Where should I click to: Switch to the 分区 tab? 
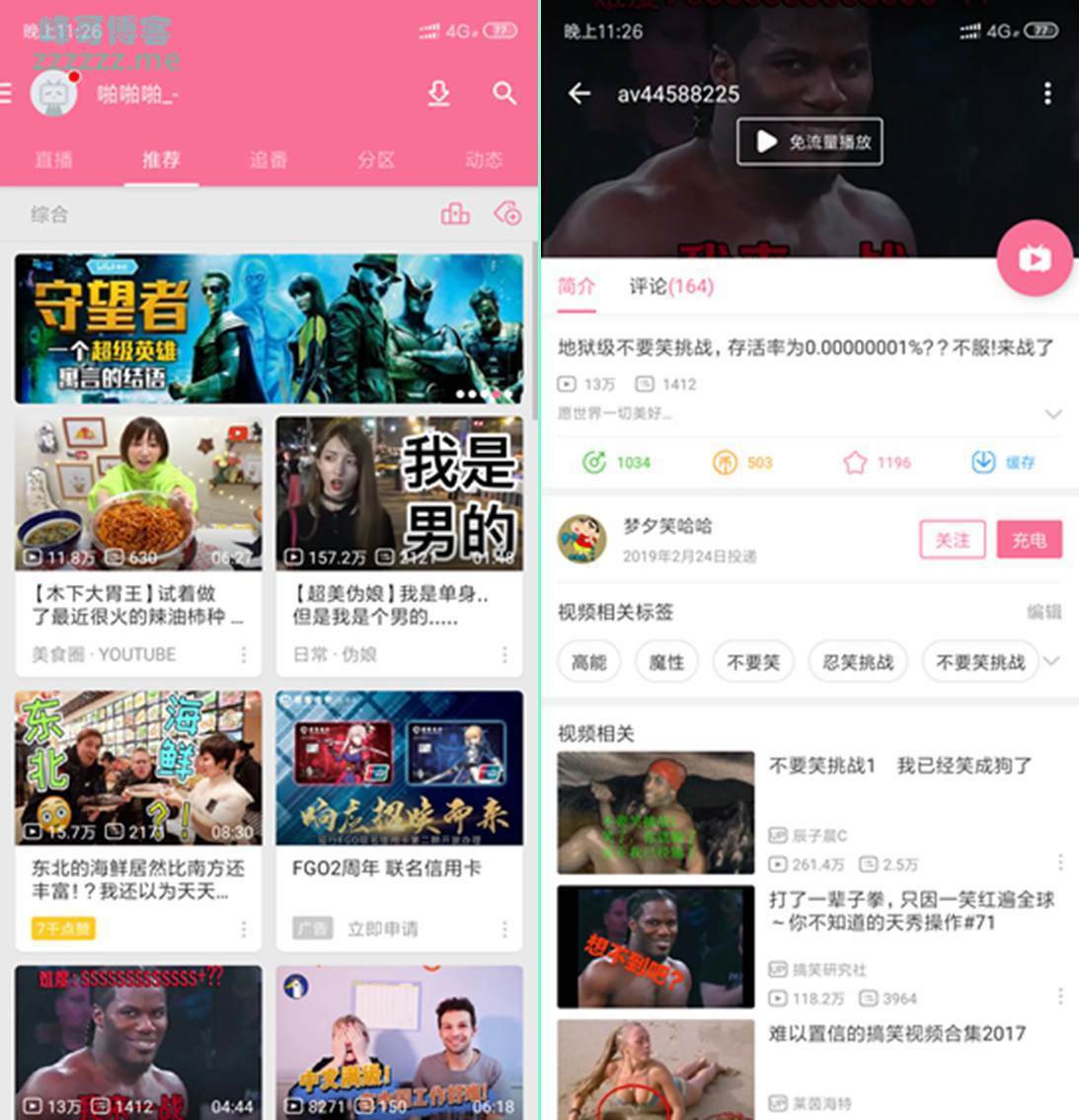(376, 160)
